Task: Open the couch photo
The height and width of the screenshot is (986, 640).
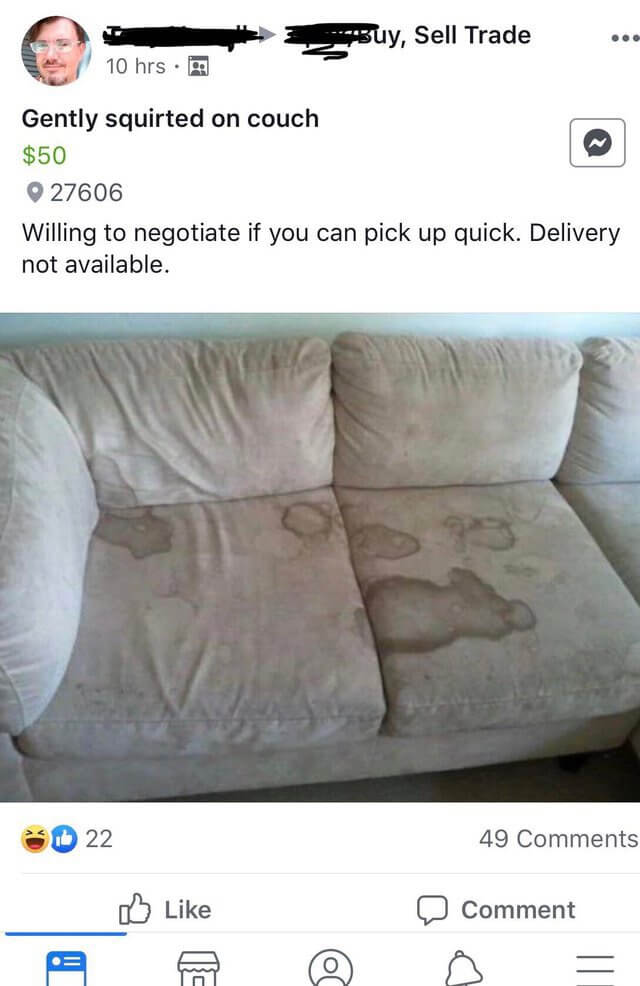Action: coord(320,557)
